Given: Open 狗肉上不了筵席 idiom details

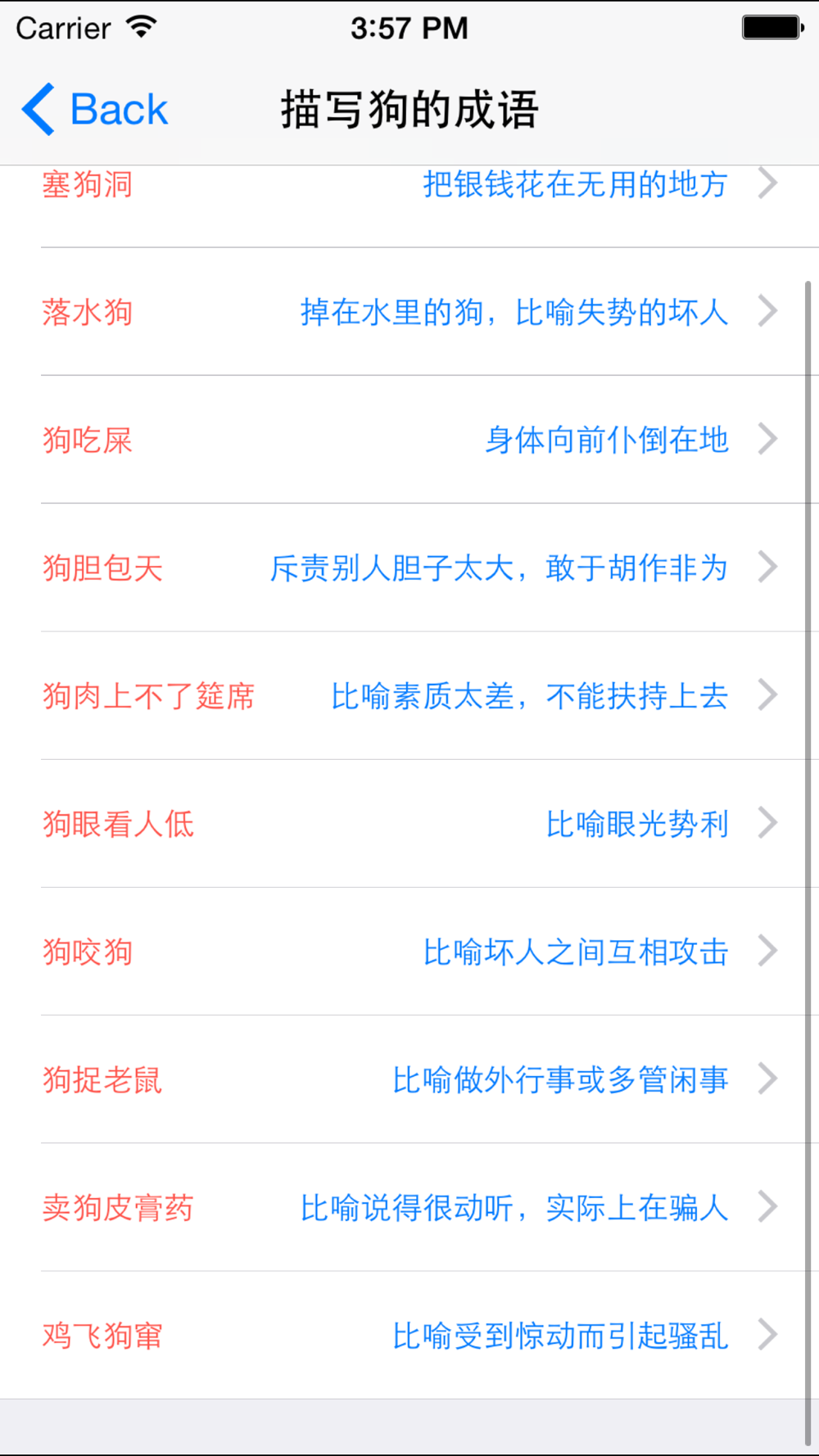Looking at the screenshot, I should pyautogui.click(x=409, y=696).
